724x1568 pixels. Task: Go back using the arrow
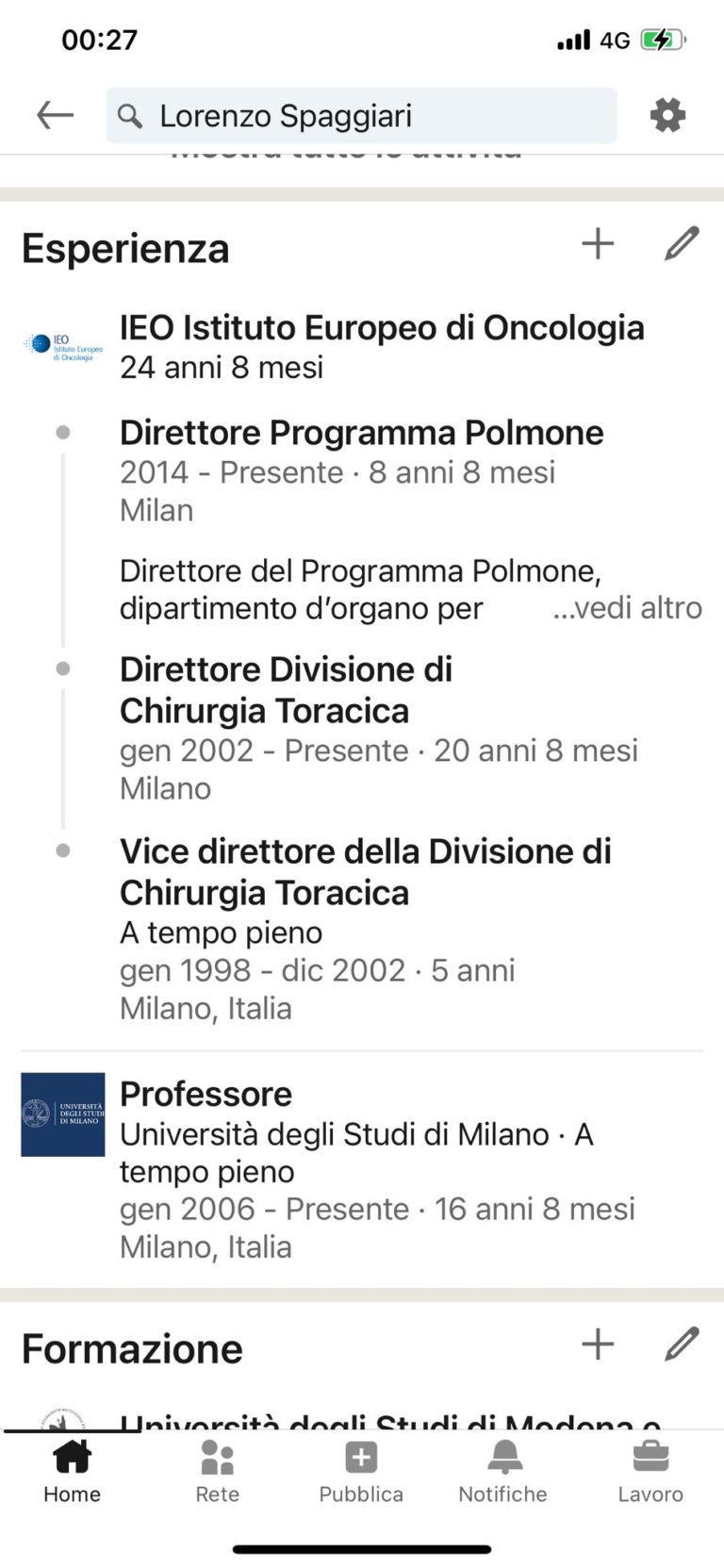pyautogui.click(x=55, y=115)
